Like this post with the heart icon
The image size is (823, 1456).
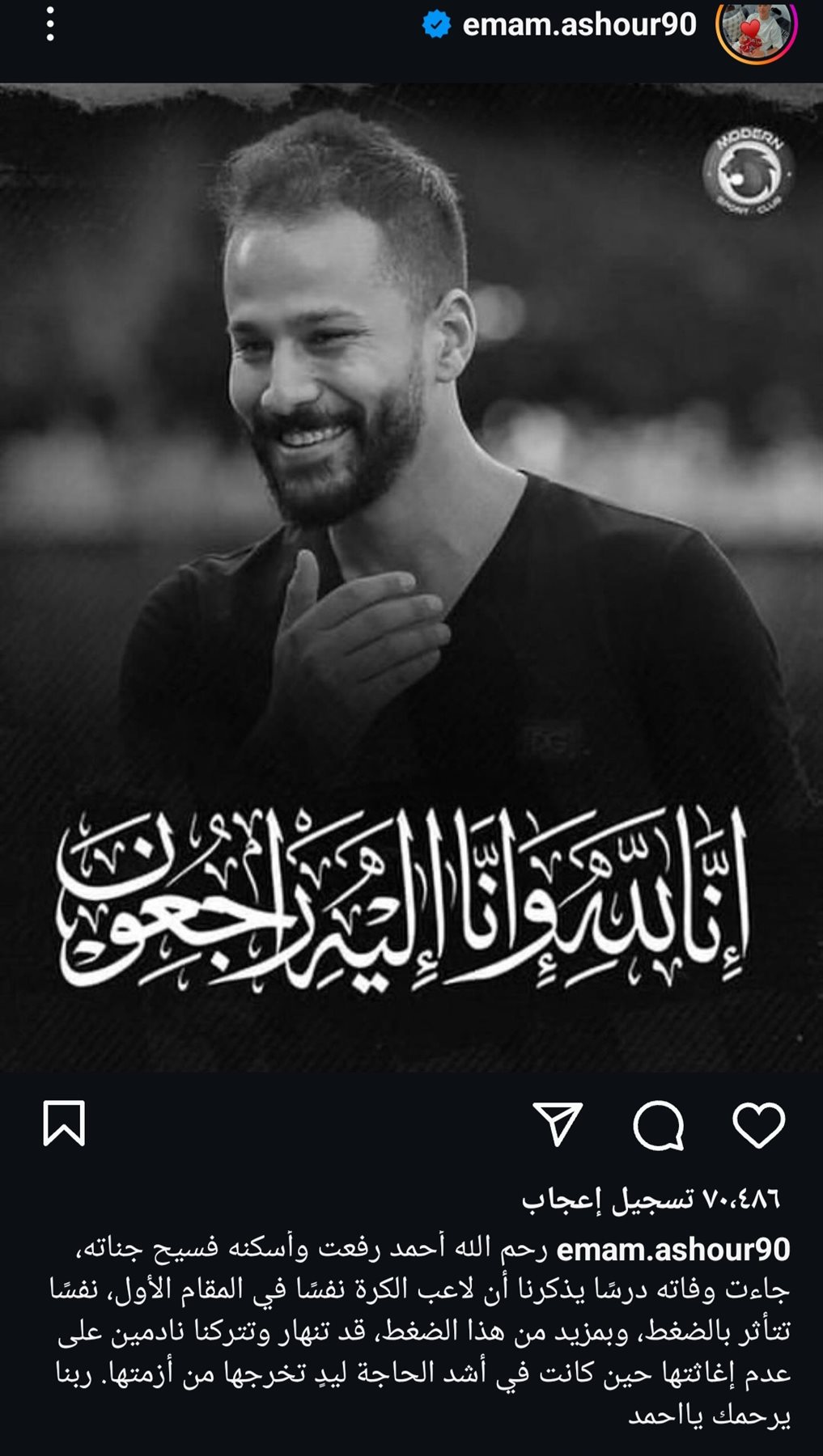point(758,1124)
